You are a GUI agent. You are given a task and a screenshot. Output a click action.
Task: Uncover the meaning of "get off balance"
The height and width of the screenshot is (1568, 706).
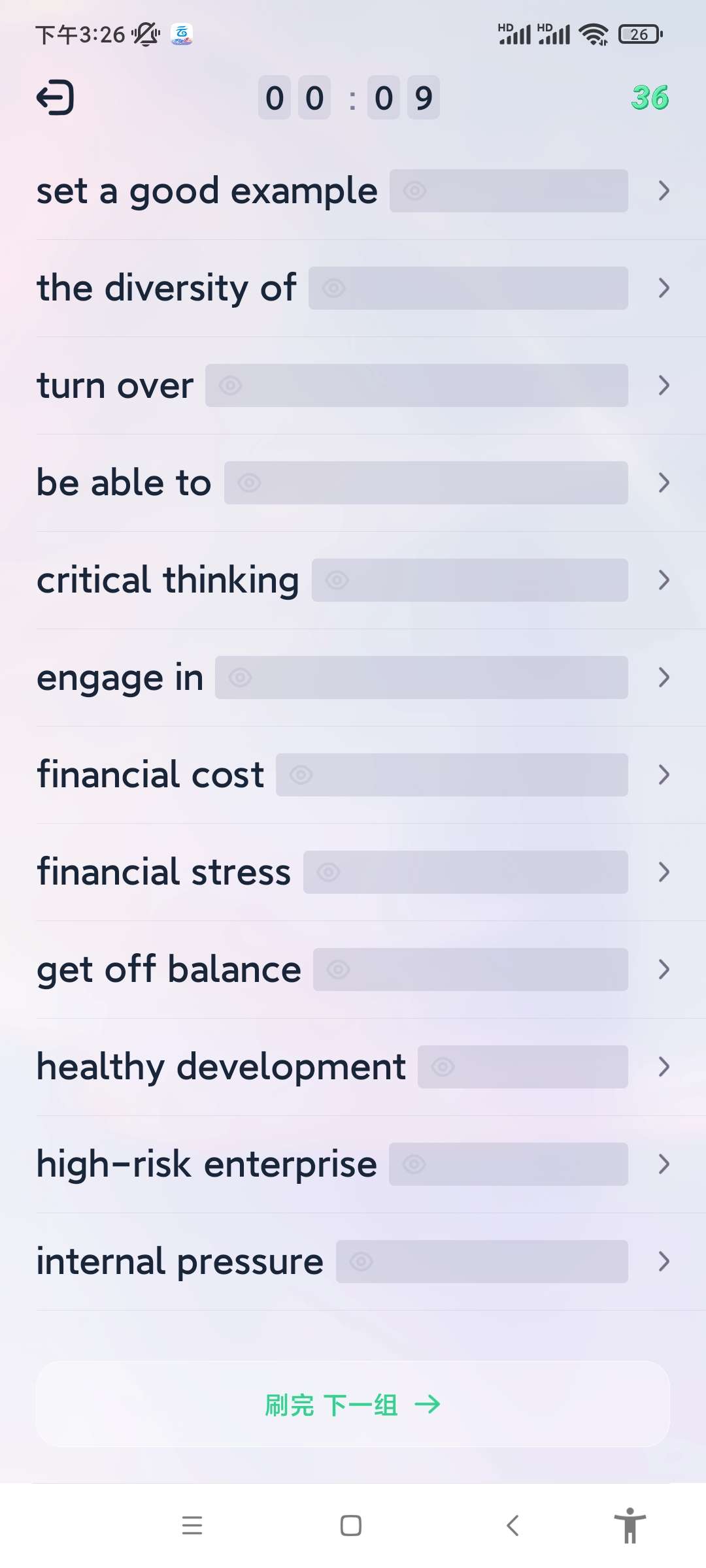tap(470, 970)
